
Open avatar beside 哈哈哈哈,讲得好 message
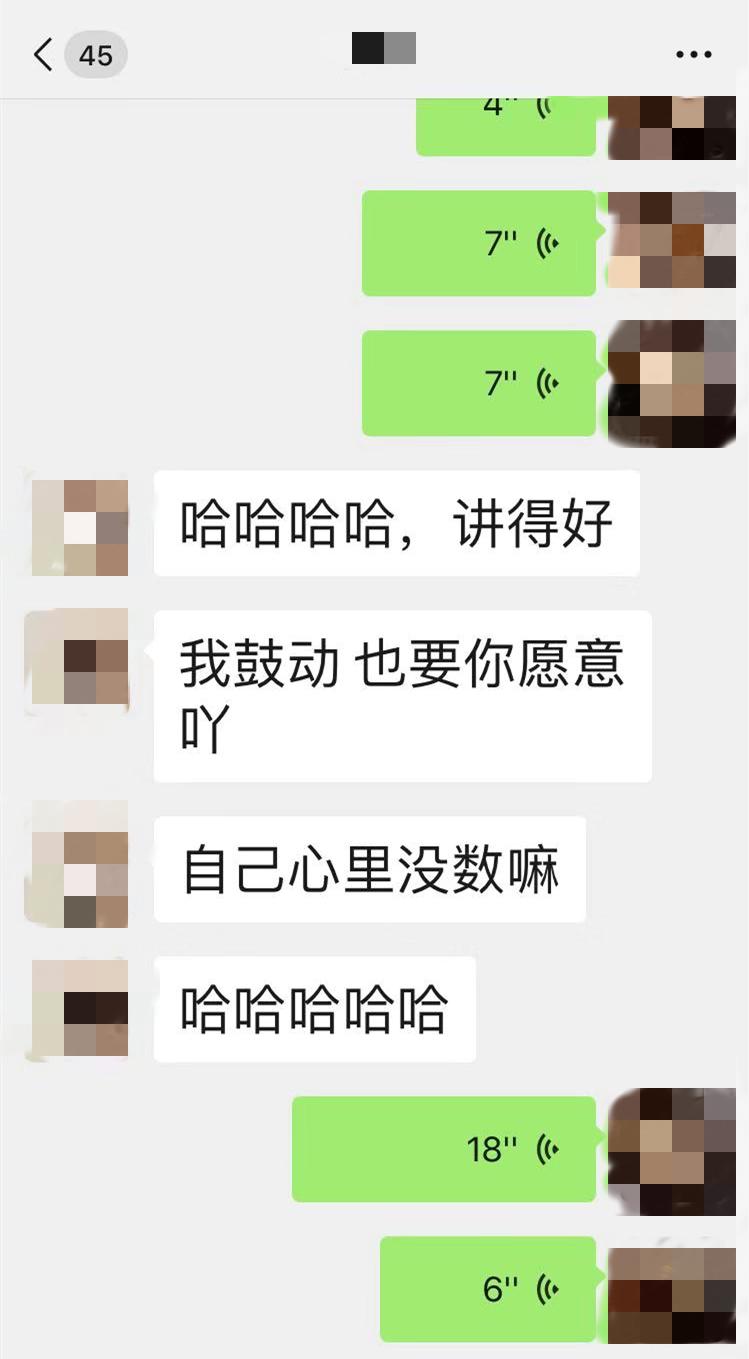click(x=80, y=527)
